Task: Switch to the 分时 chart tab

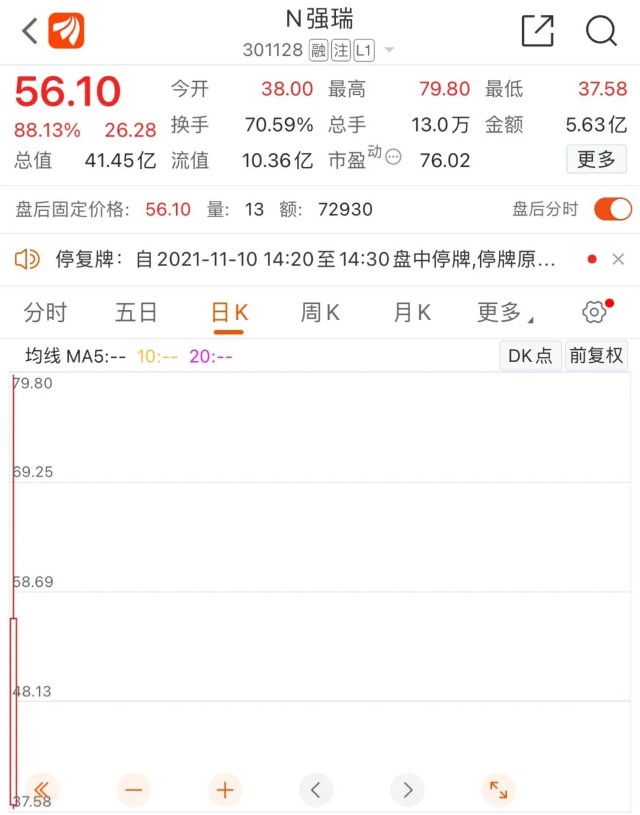Action: pyautogui.click(x=45, y=312)
